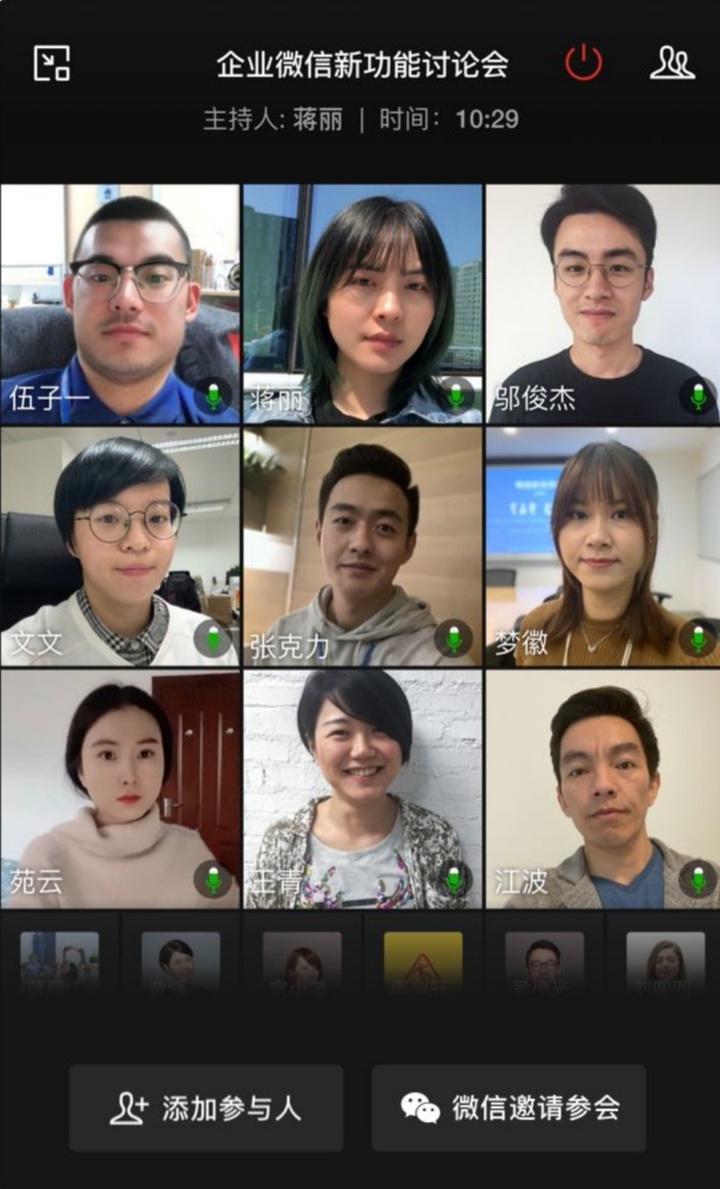Select 王青's video tile
The width and height of the screenshot is (720, 1189).
coord(362,789)
